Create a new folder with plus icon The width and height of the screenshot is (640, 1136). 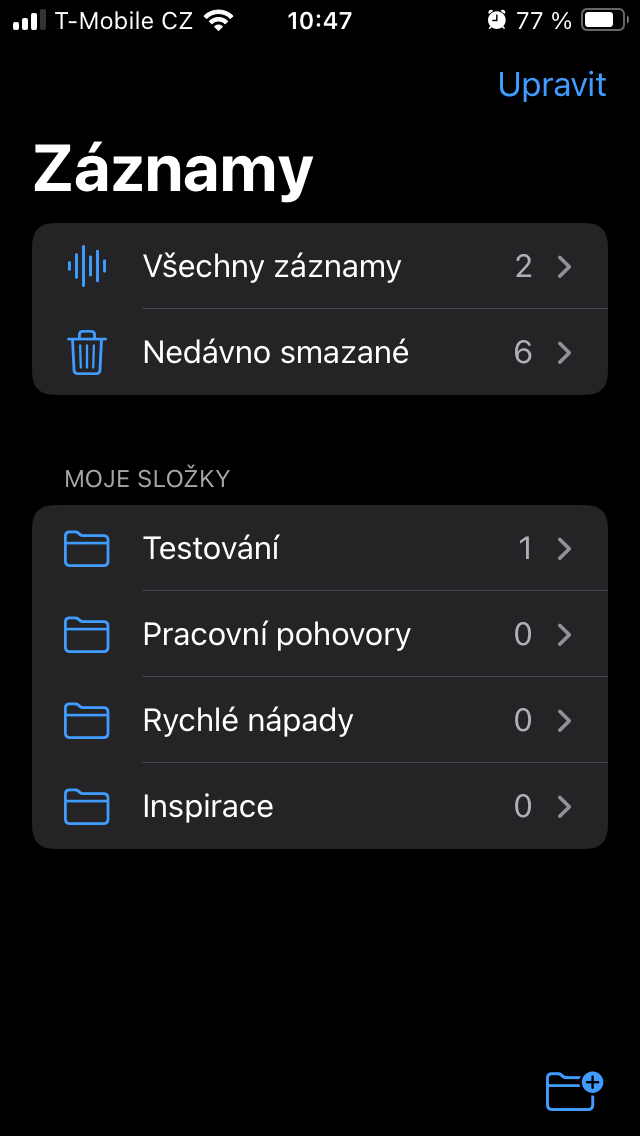point(575,1089)
